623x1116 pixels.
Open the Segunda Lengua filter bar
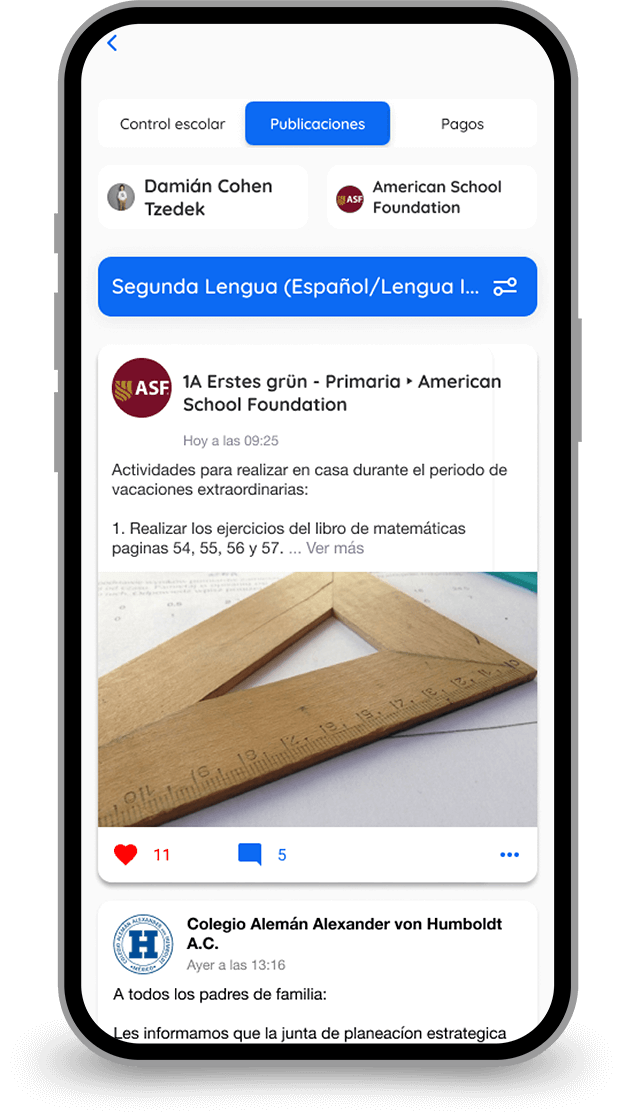coord(317,287)
